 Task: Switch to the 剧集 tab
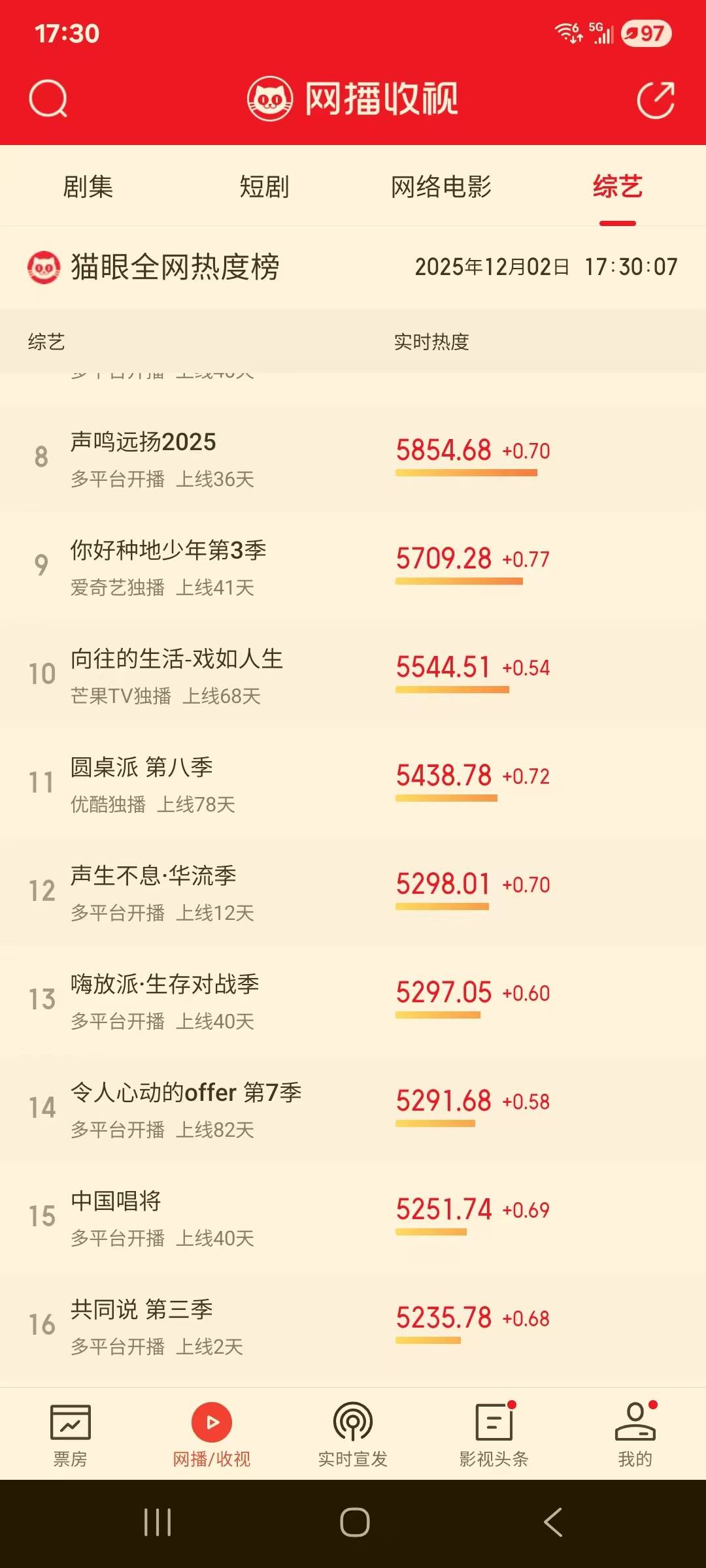pos(88,187)
